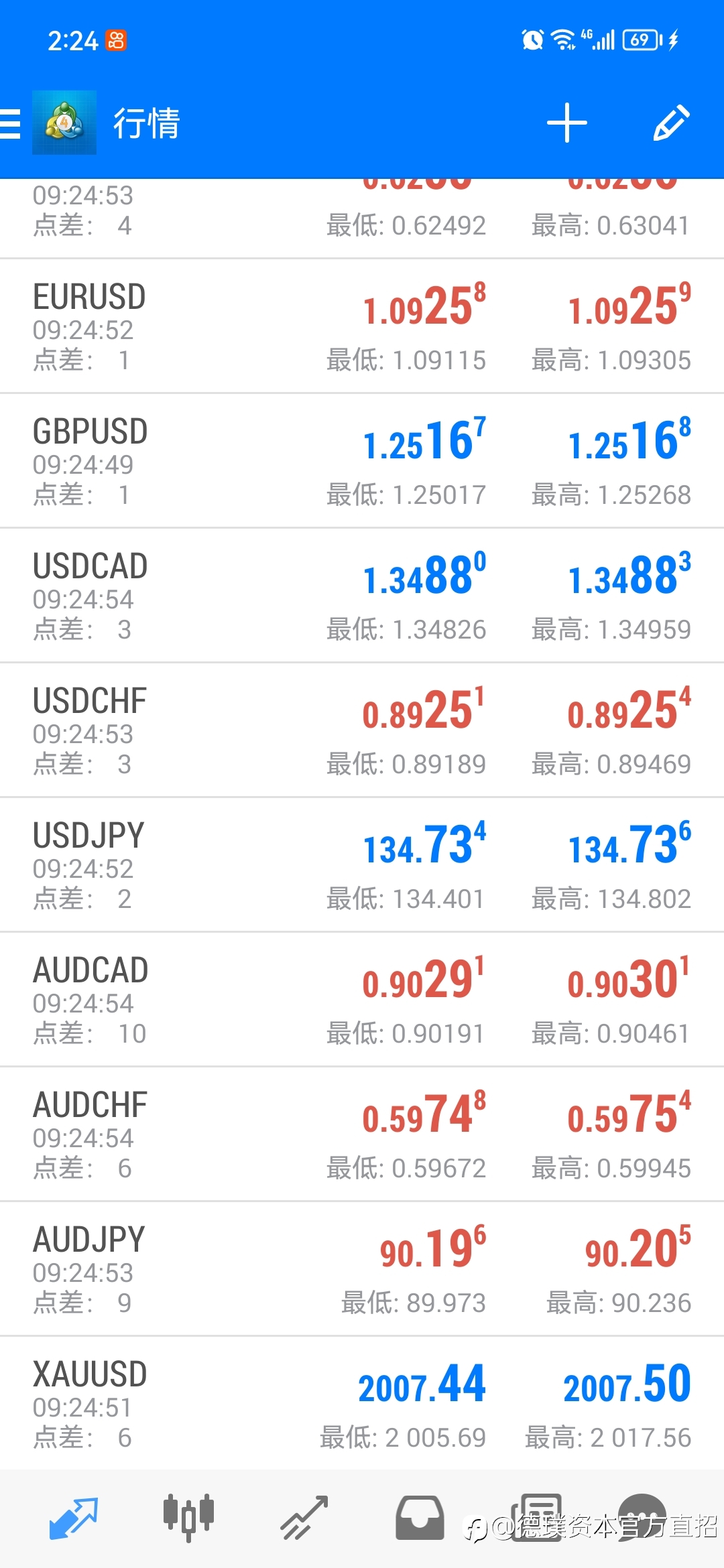The height and width of the screenshot is (1568, 724).
Task: Select the GBPUSD quote row
Action: pyautogui.click(x=362, y=461)
